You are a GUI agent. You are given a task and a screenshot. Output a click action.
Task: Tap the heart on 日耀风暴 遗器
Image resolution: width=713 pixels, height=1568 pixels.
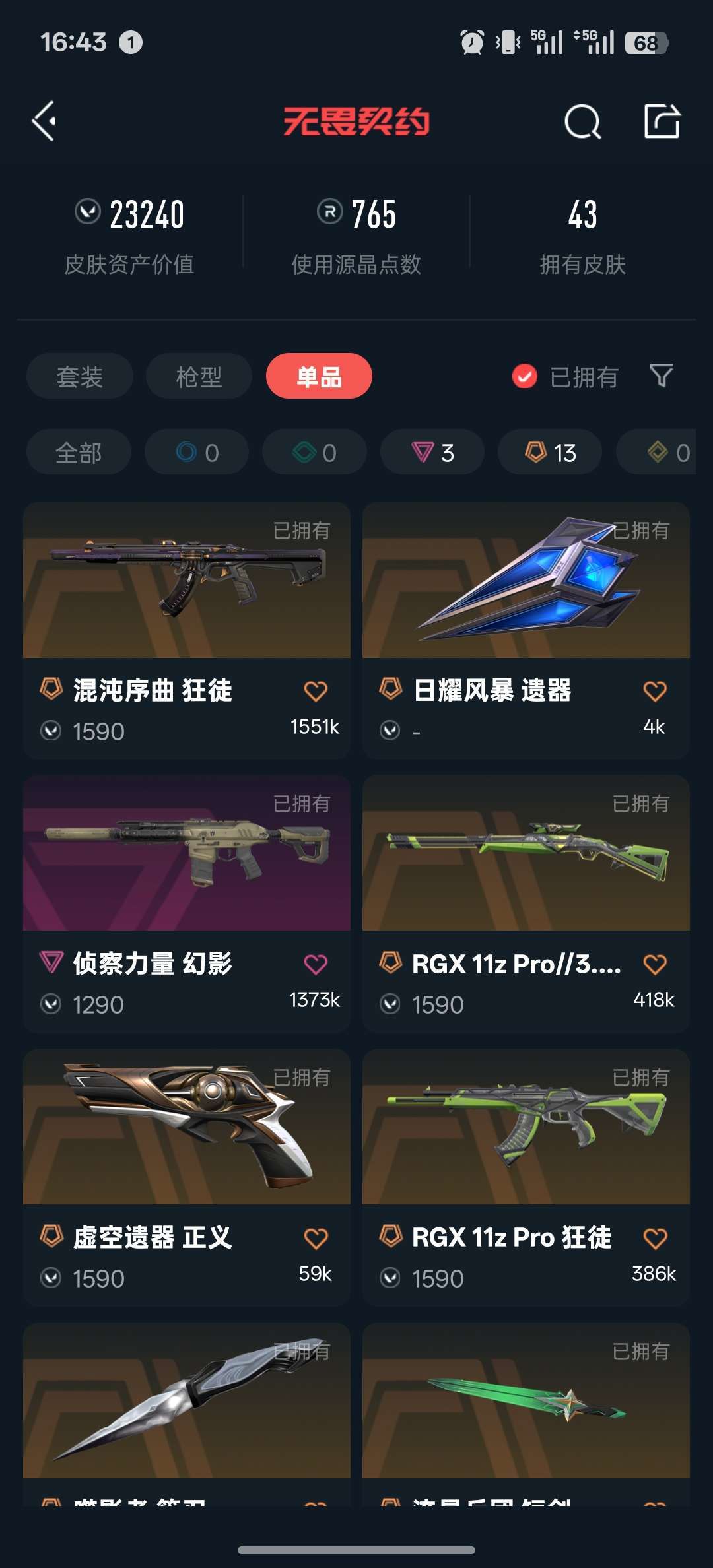pos(654,691)
